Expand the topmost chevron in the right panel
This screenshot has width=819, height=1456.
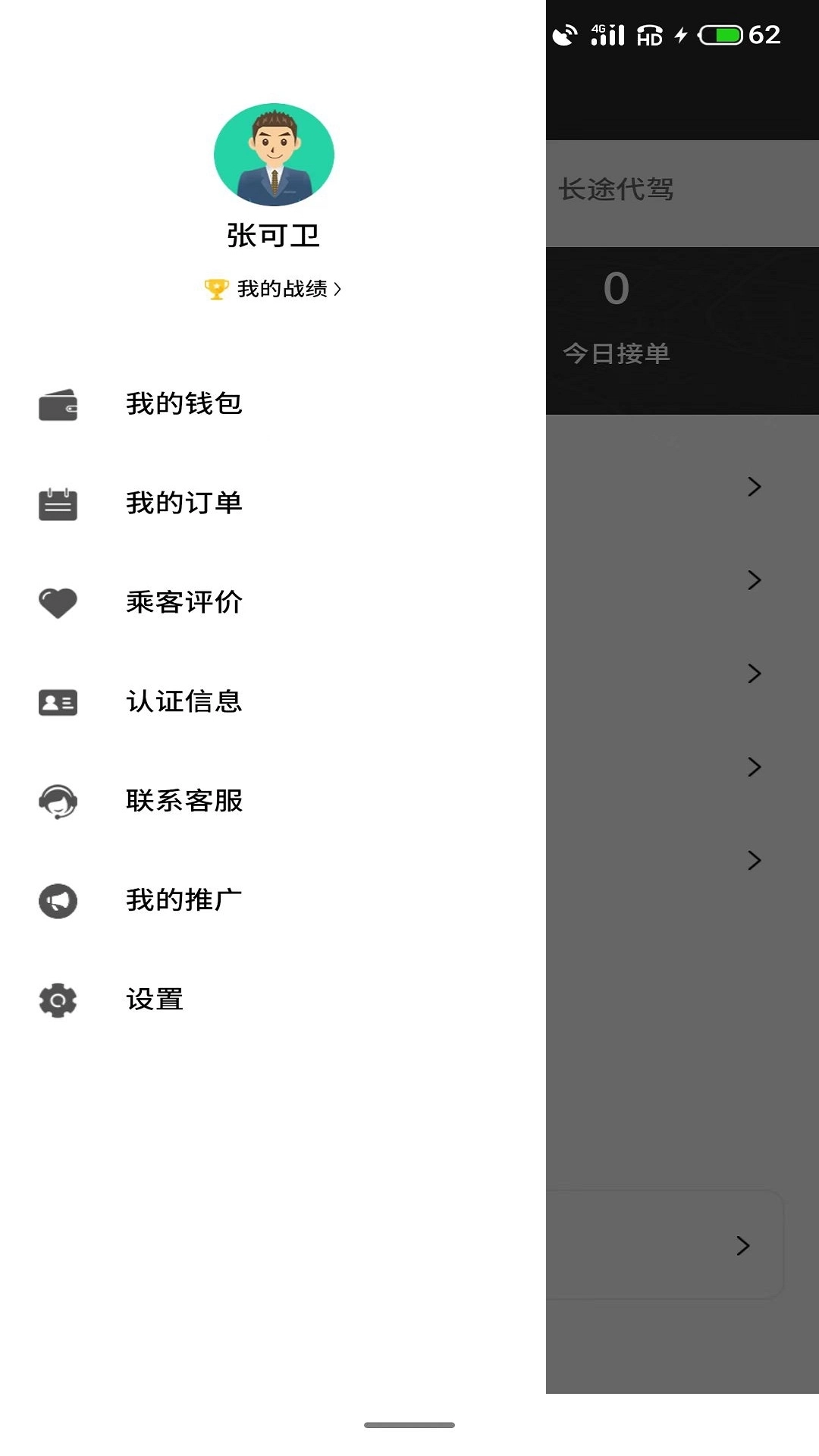tap(755, 487)
